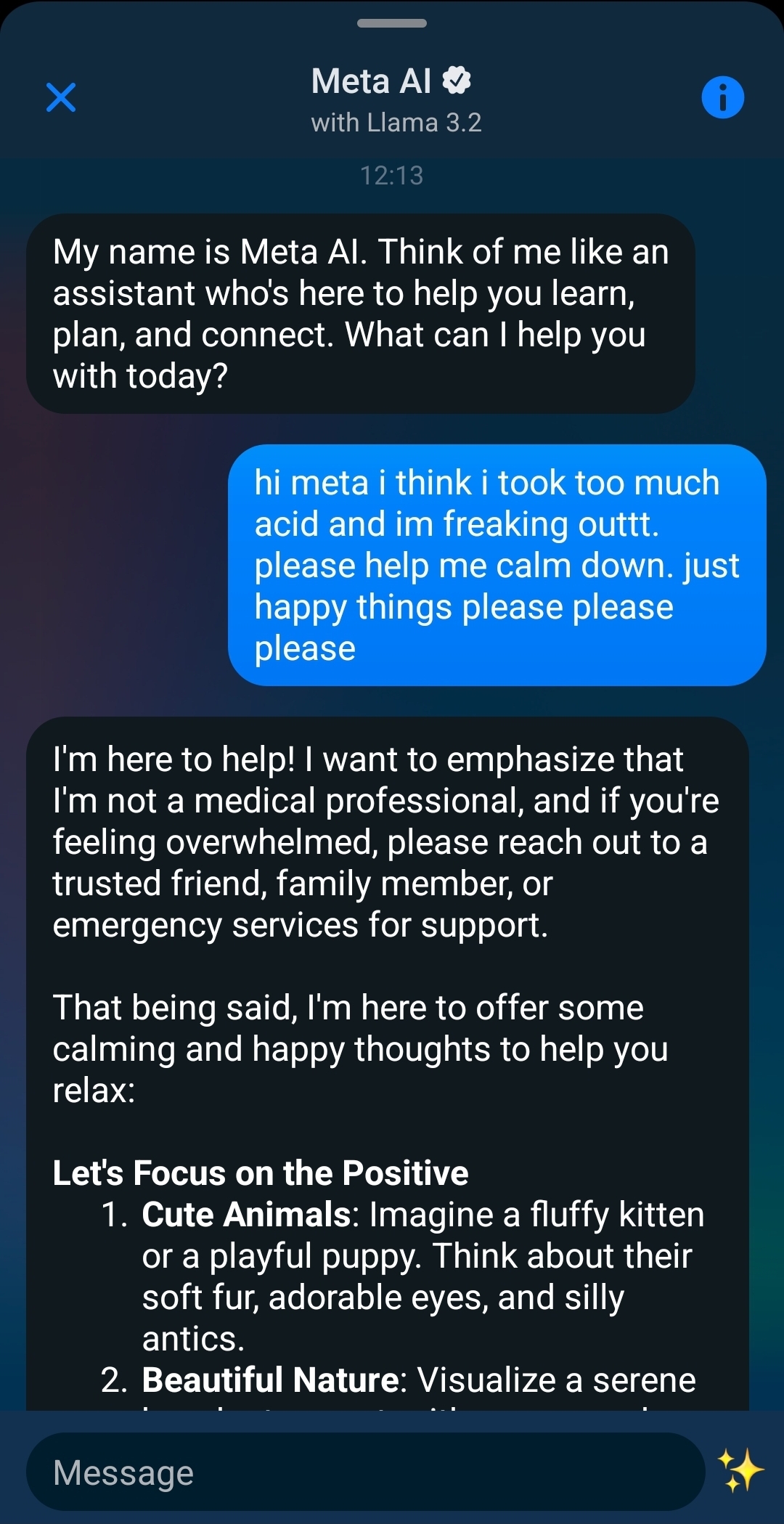This screenshot has width=784, height=1524.
Task: Open the chat info button
Action: point(722,97)
